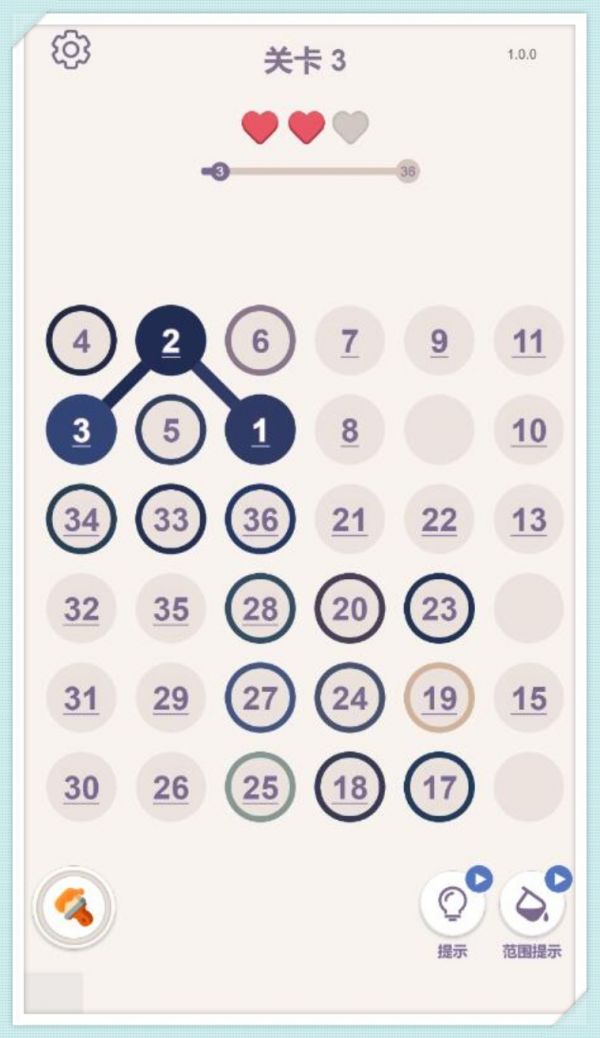This screenshot has width=600, height=1038.
Task: Select circle 7 in the grid
Action: click(x=349, y=341)
